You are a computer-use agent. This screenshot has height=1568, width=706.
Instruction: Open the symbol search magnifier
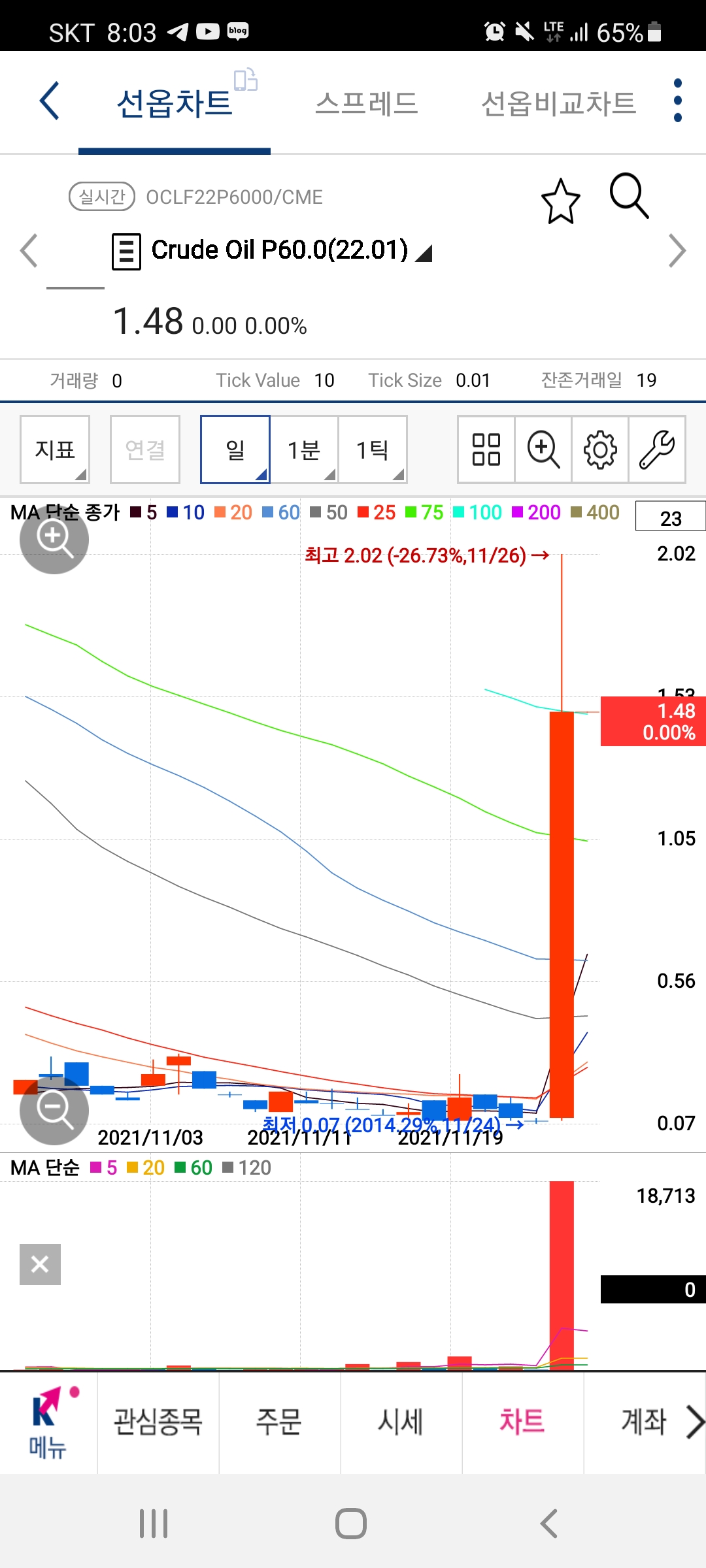(629, 195)
